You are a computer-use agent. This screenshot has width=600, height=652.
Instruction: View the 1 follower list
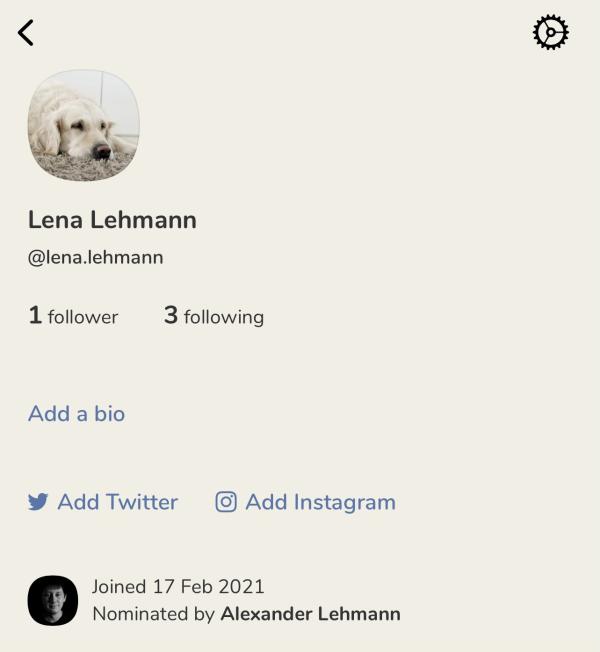(73, 316)
